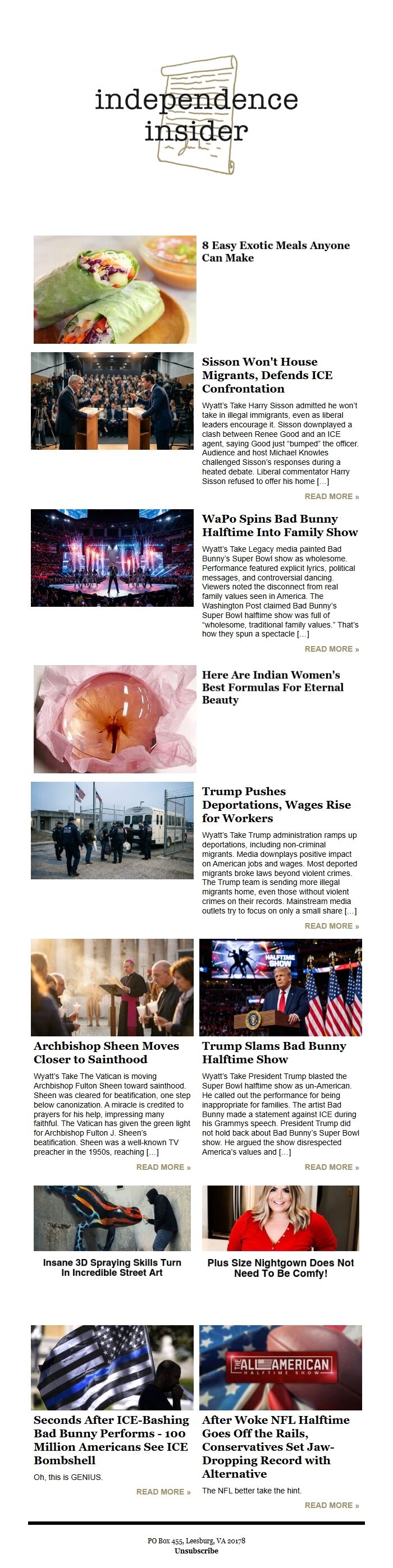This screenshot has width=393, height=1568.
Task: Open the thin blue line flag image
Action: click(112, 1367)
